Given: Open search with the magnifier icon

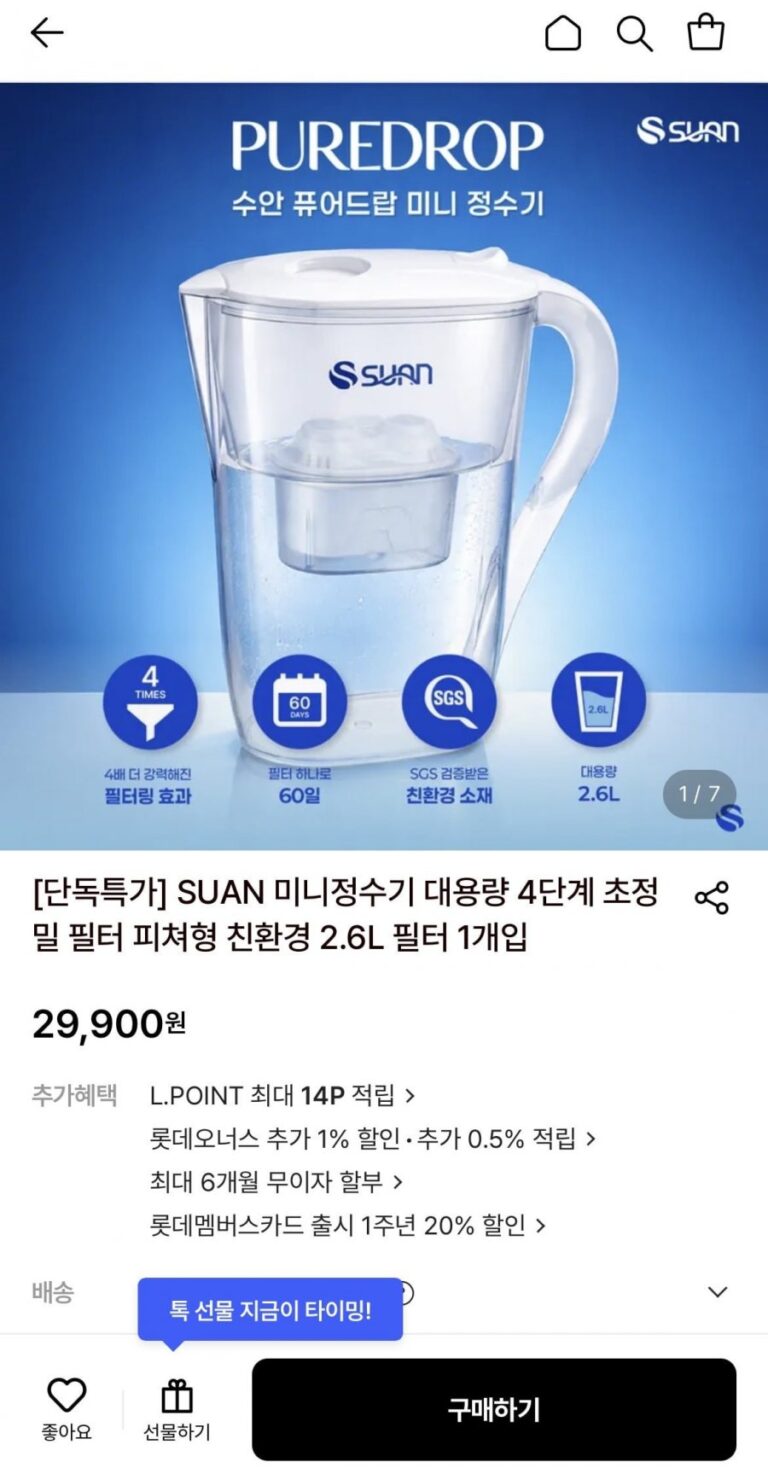Looking at the screenshot, I should click(x=634, y=33).
